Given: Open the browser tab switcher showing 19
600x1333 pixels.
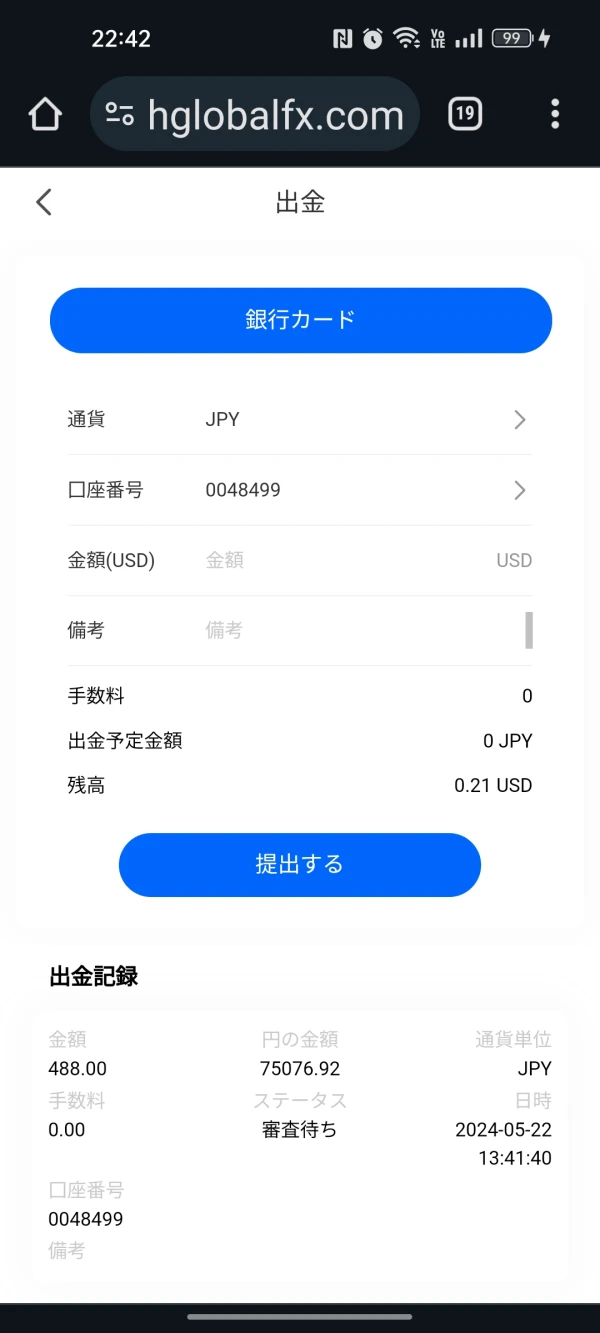Looking at the screenshot, I should (x=464, y=114).
